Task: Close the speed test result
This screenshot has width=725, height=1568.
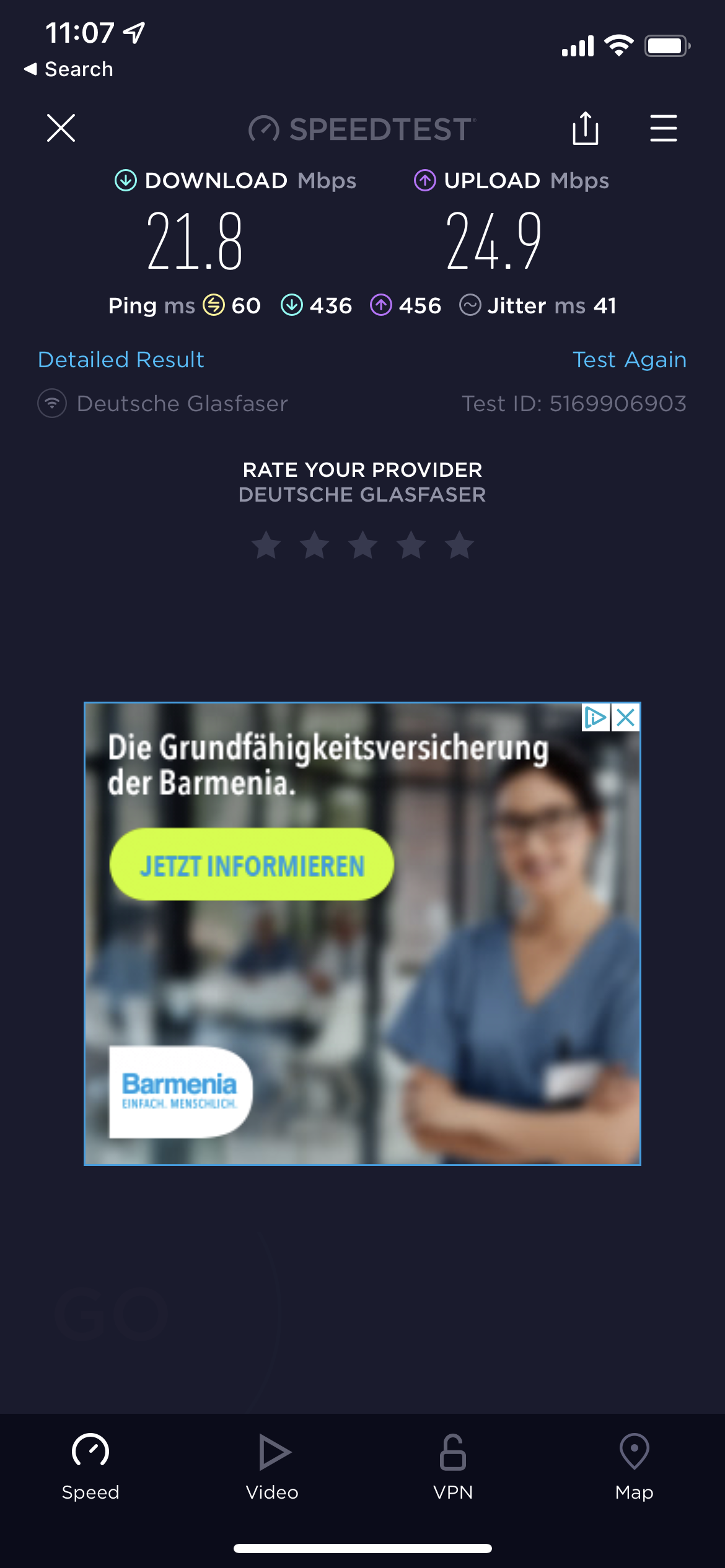Action: click(x=61, y=128)
